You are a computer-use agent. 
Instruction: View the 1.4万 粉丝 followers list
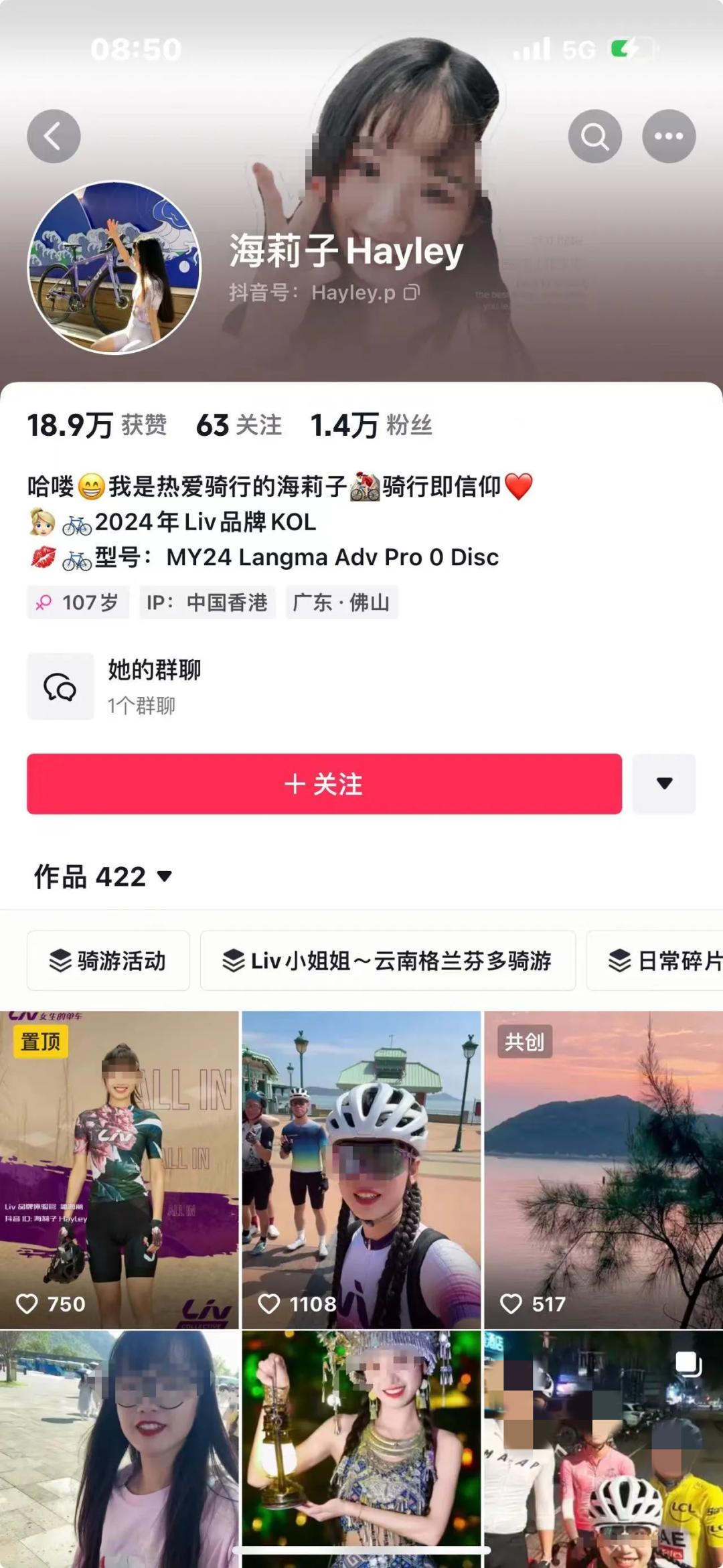pos(371,426)
